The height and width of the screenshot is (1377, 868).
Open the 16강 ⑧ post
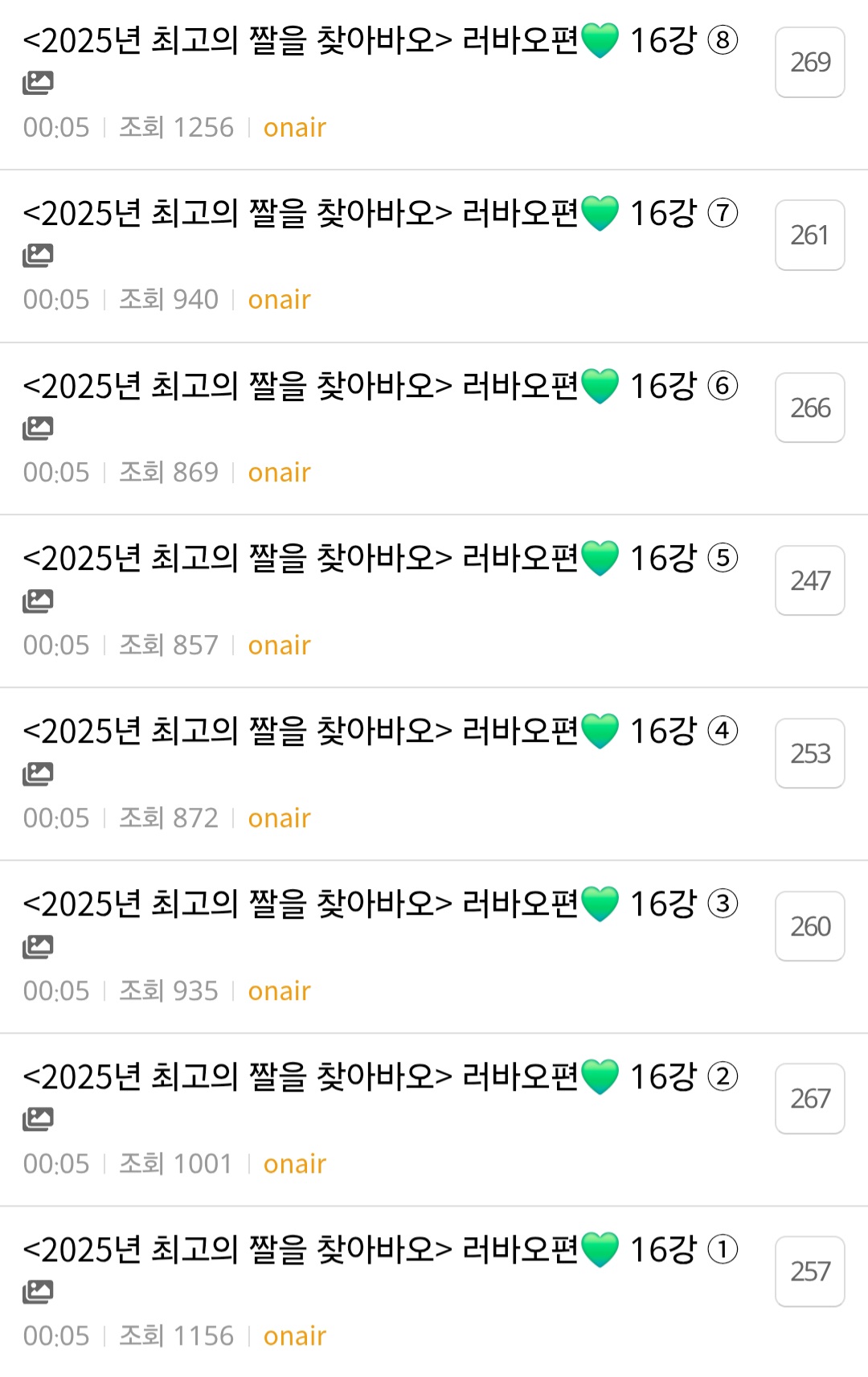[x=379, y=41]
